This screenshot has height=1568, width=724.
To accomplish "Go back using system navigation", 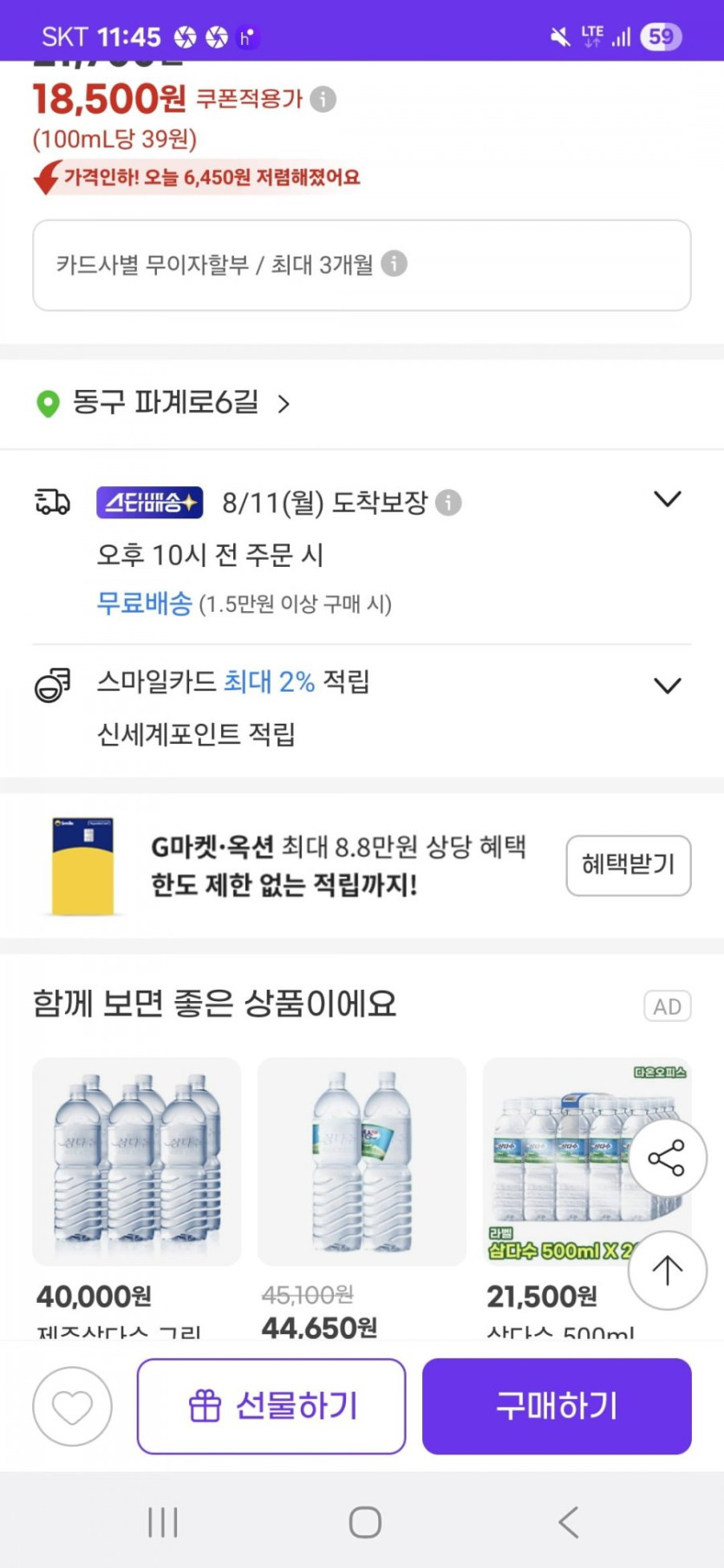I will pyautogui.click(x=568, y=1522).
